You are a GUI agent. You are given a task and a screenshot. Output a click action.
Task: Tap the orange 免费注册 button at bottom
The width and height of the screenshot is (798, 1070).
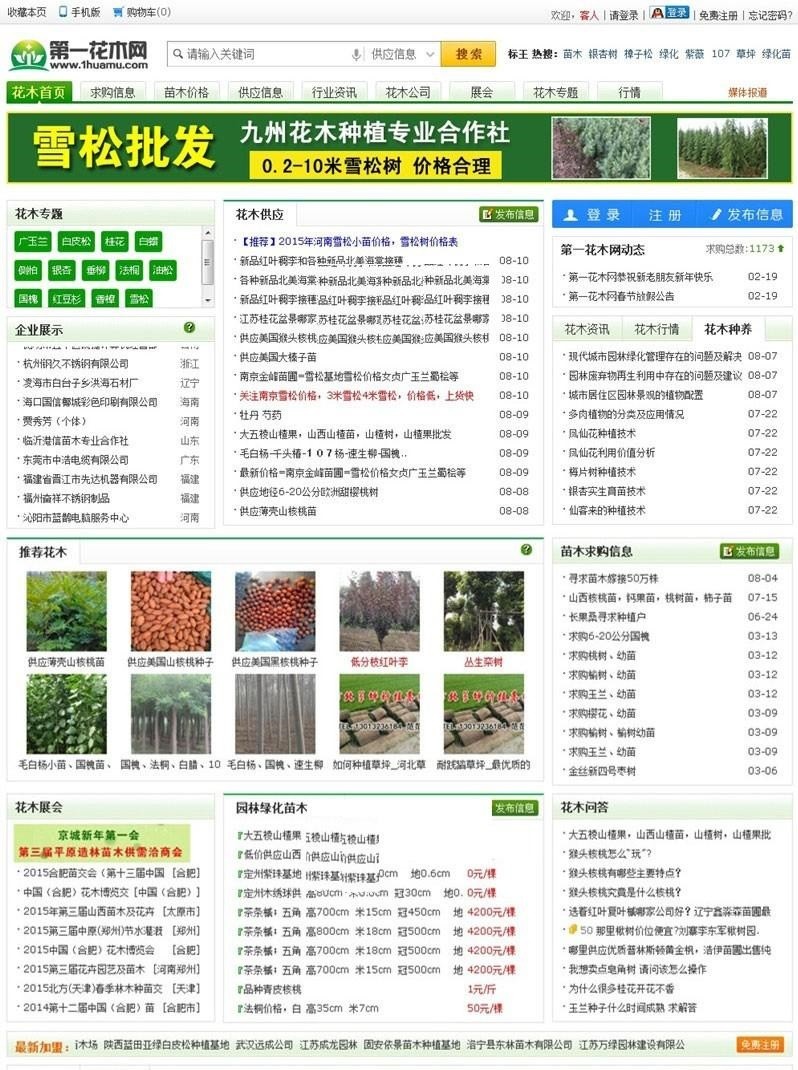coord(760,1045)
